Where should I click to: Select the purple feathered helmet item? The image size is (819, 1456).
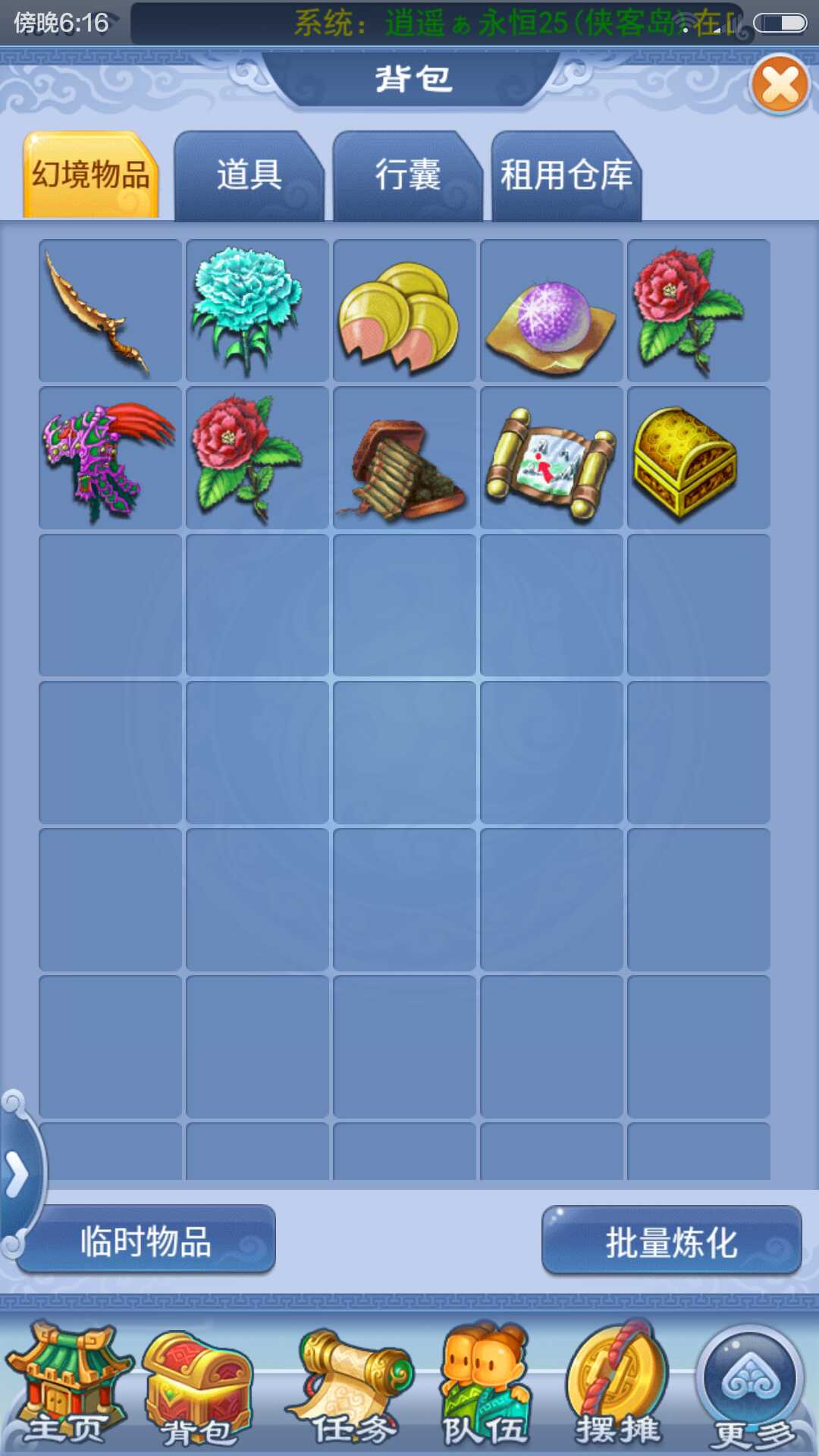click(110, 458)
